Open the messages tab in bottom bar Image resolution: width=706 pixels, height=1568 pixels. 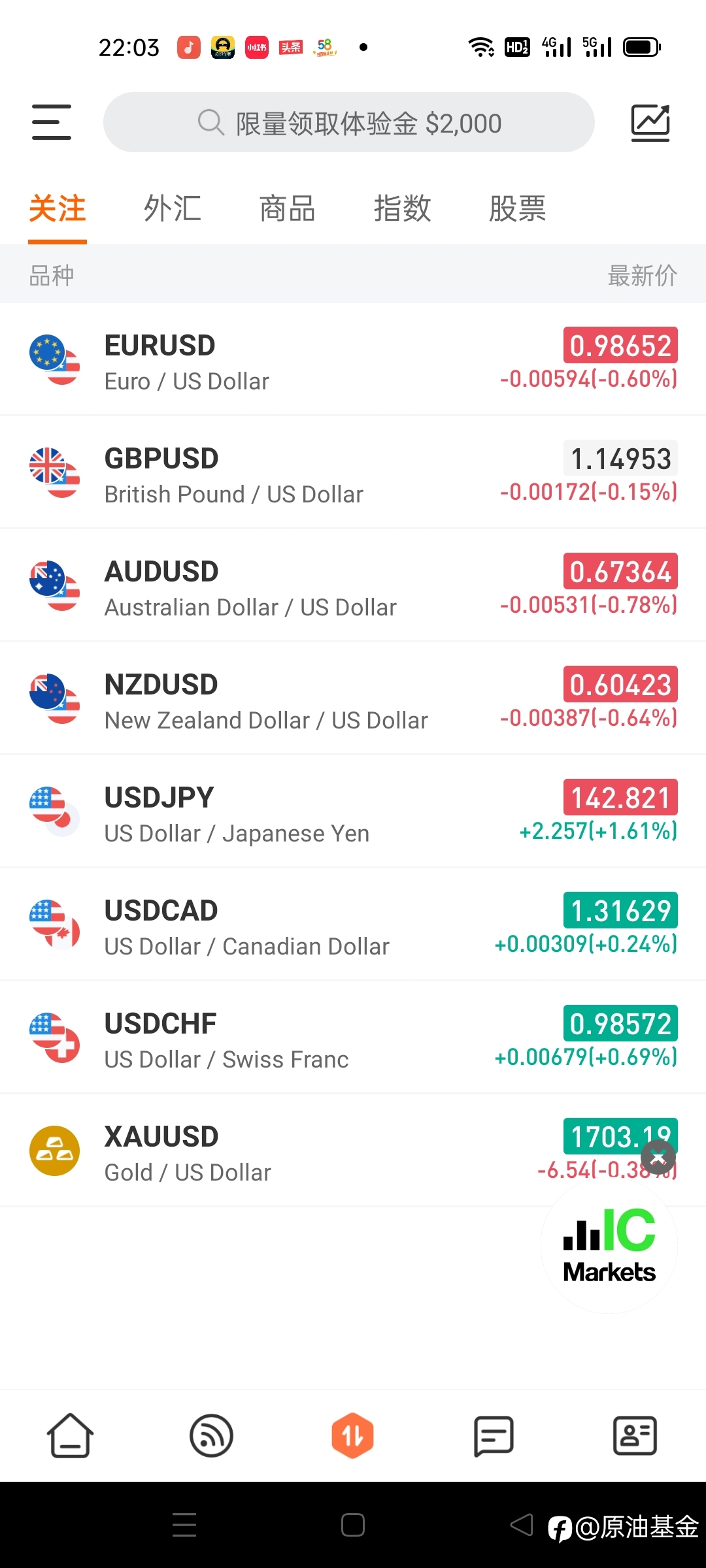(x=494, y=1435)
